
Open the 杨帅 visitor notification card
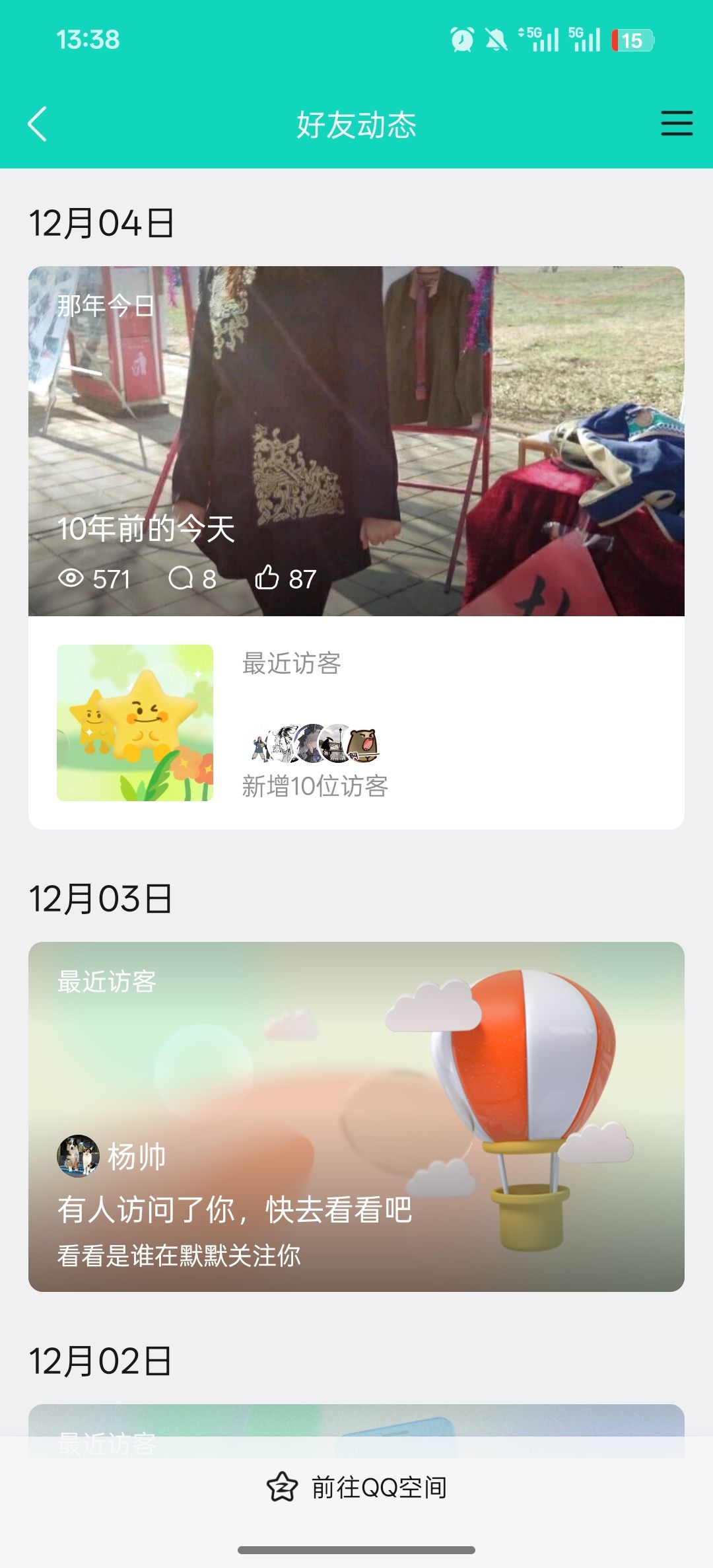click(356, 1116)
